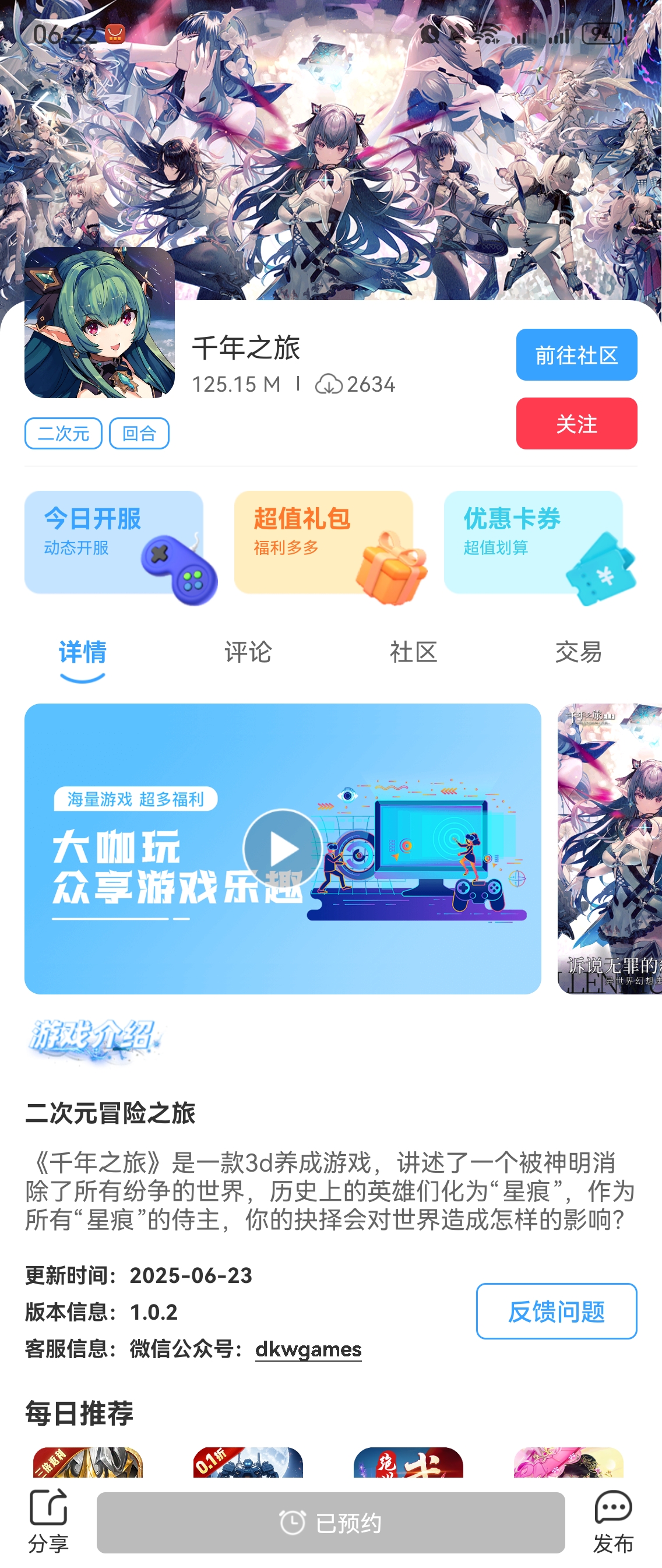Open the 优惠卡券 coupon card

pyautogui.click(x=533, y=543)
